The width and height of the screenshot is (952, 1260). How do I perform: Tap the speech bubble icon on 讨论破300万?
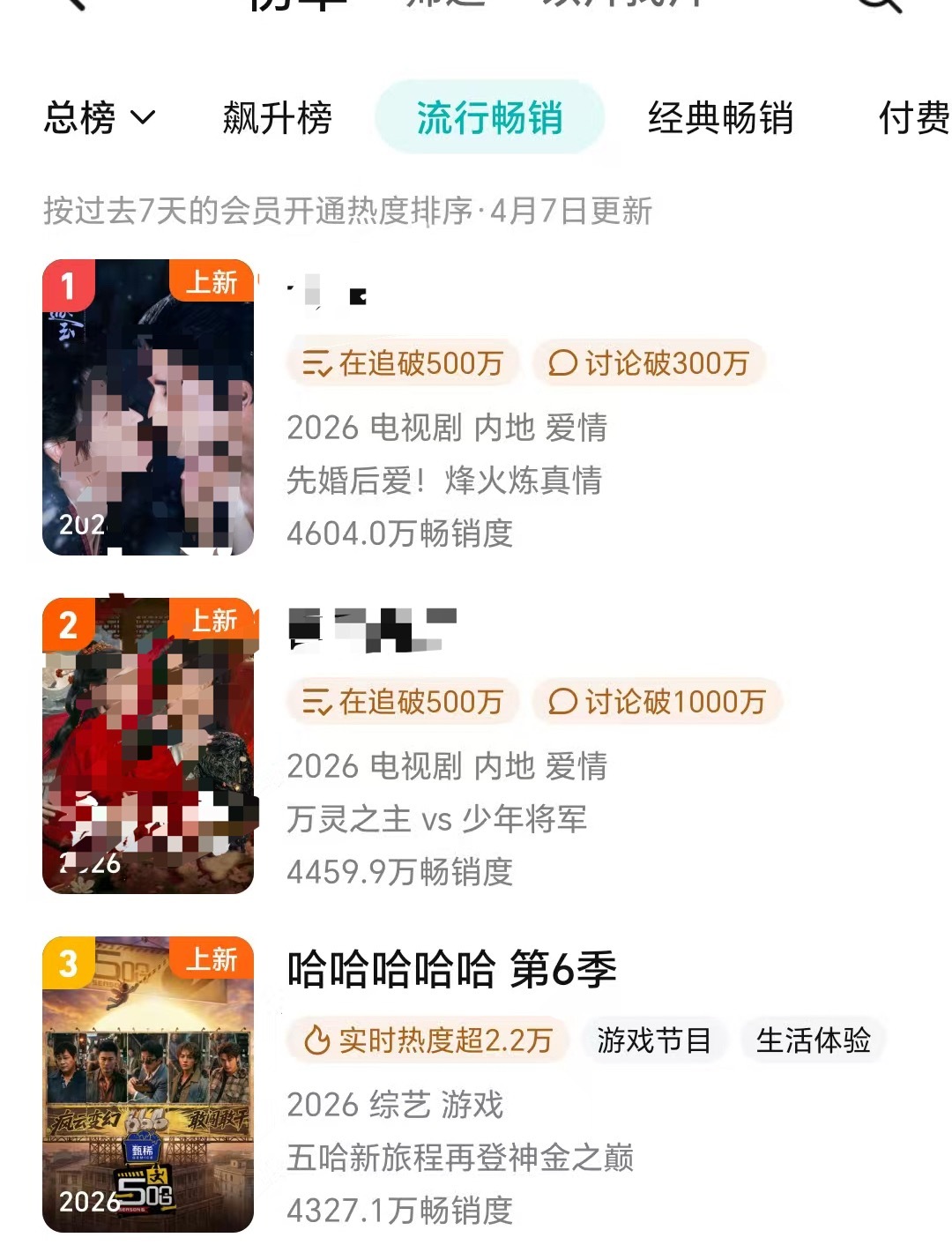(562, 362)
